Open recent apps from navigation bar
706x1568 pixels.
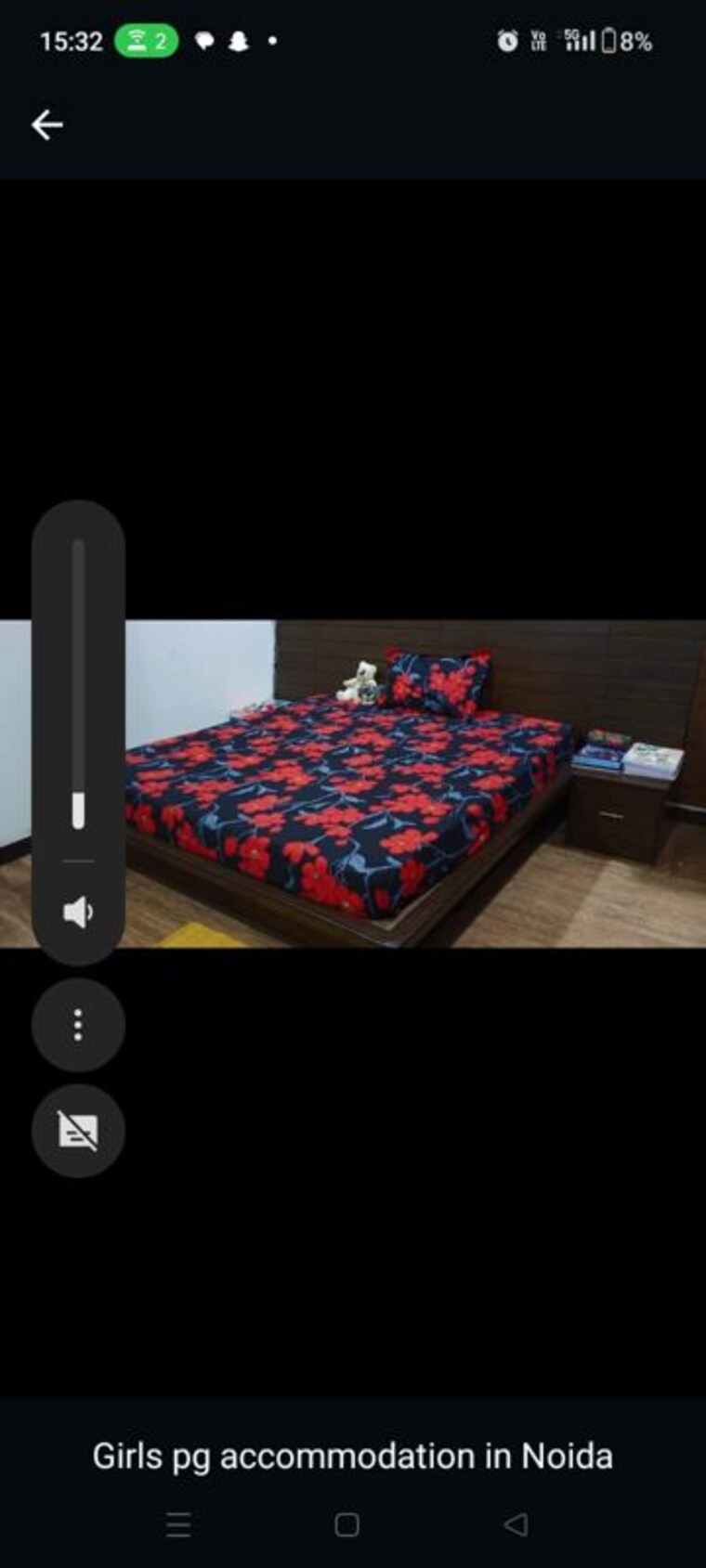178,1524
